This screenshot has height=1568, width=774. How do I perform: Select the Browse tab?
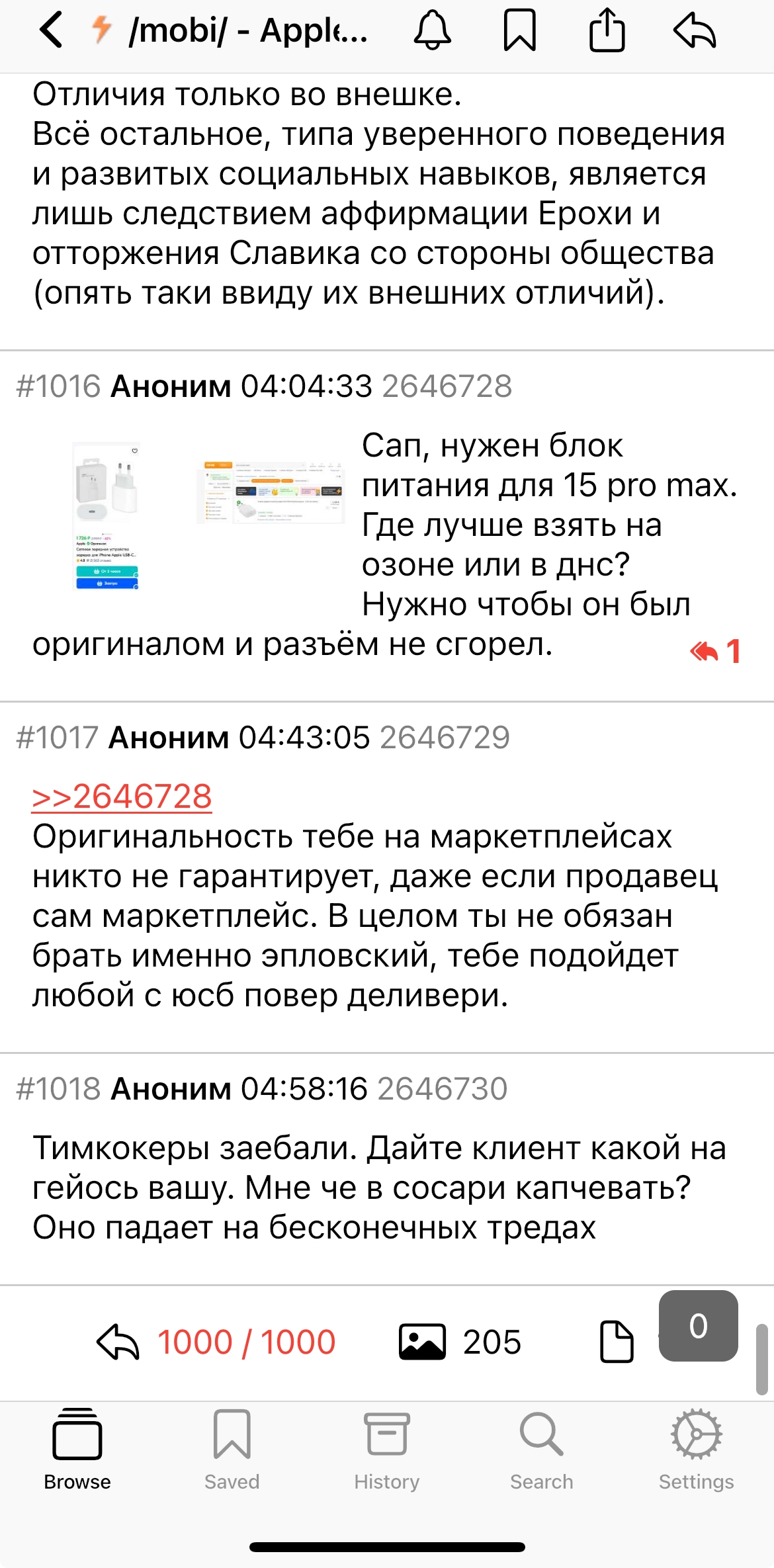(x=77, y=1450)
